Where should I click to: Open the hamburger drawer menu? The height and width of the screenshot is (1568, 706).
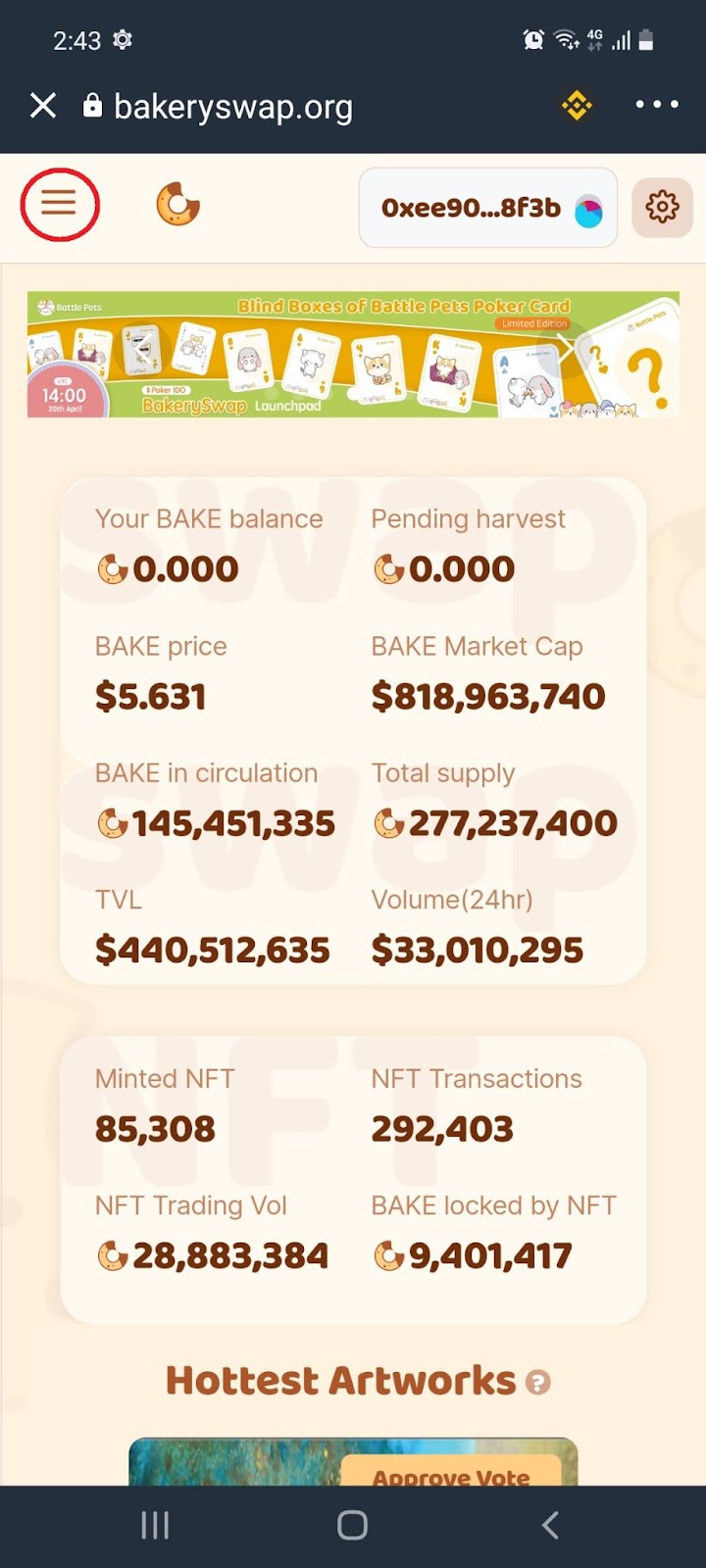click(59, 204)
